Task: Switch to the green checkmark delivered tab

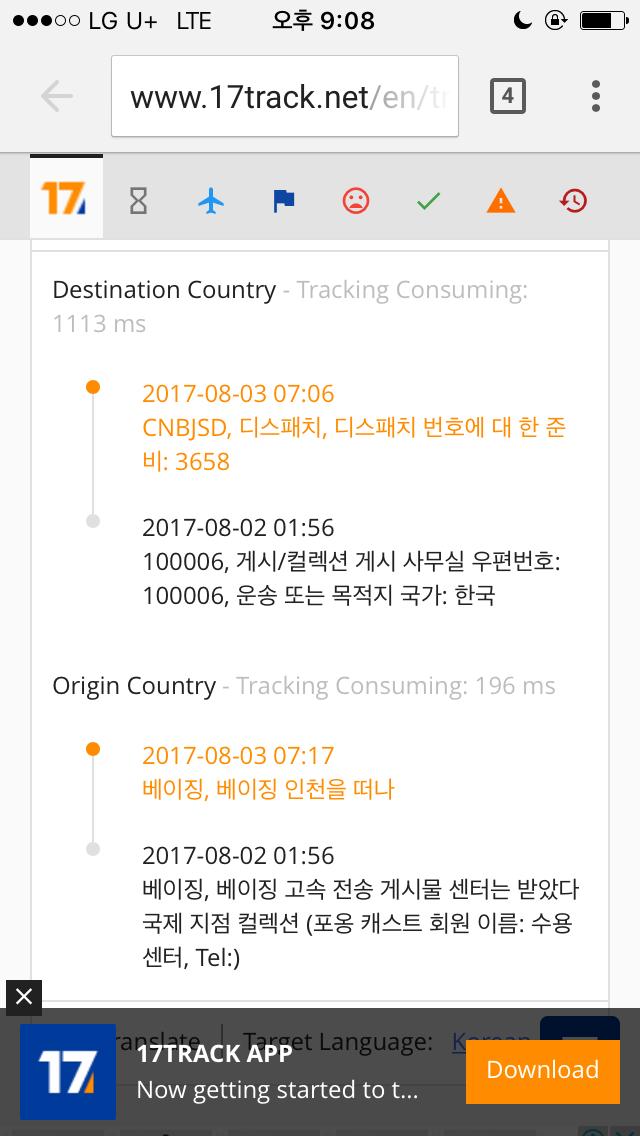Action: (x=428, y=201)
